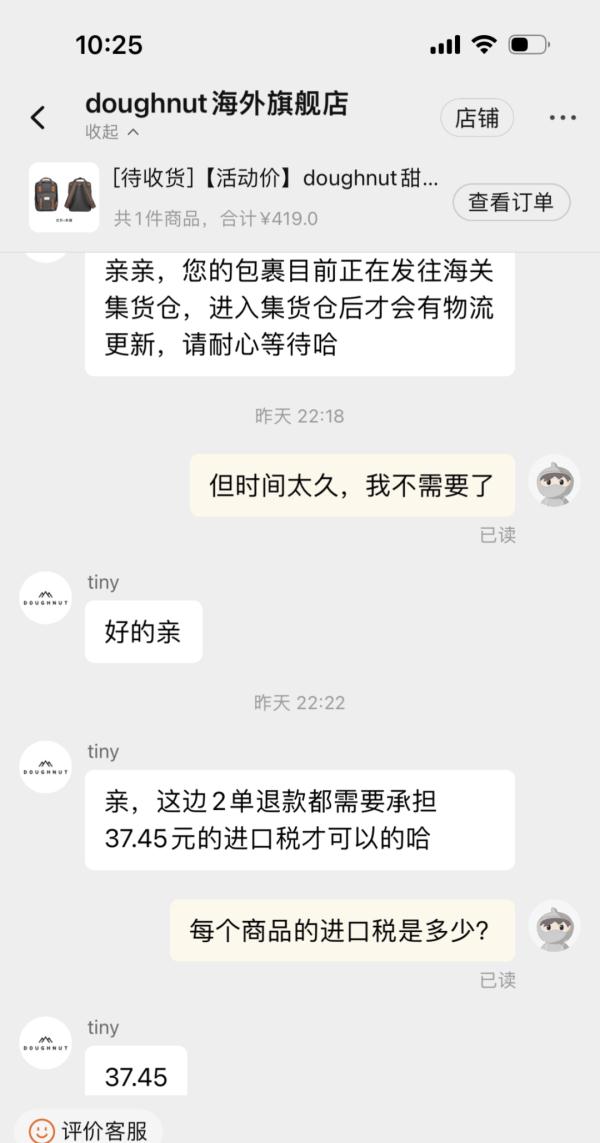
Task: Go back from the doughnut shop chat
Action: pyautogui.click(x=38, y=118)
